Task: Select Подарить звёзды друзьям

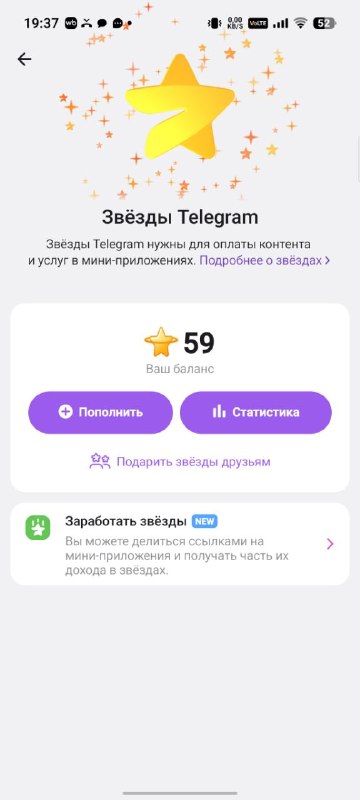Action: point(180,462)
